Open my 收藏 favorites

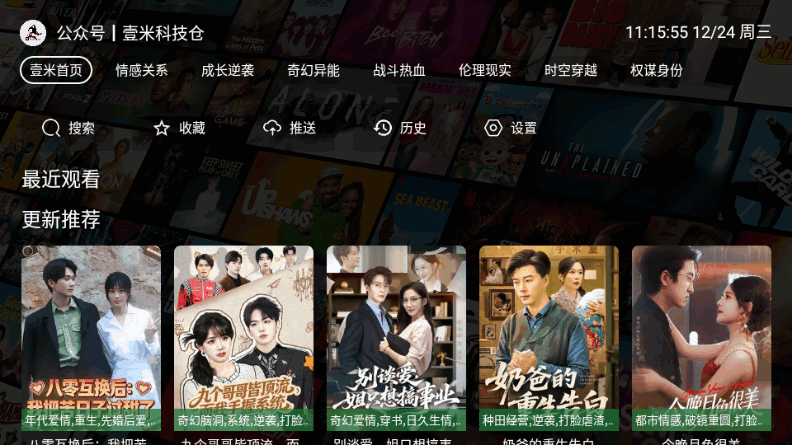[x=179, y=128]
